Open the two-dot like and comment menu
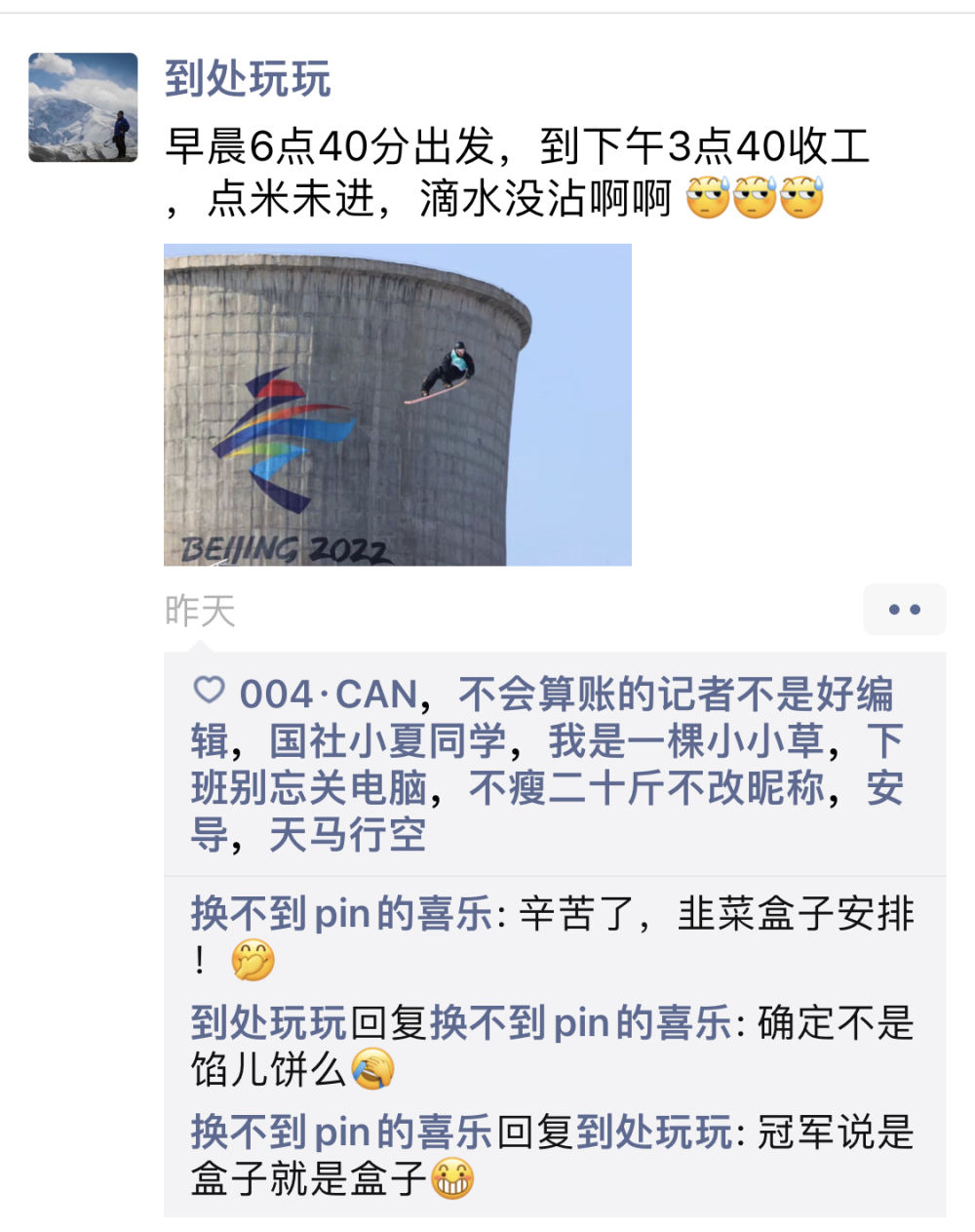 (x=904, y=610)
